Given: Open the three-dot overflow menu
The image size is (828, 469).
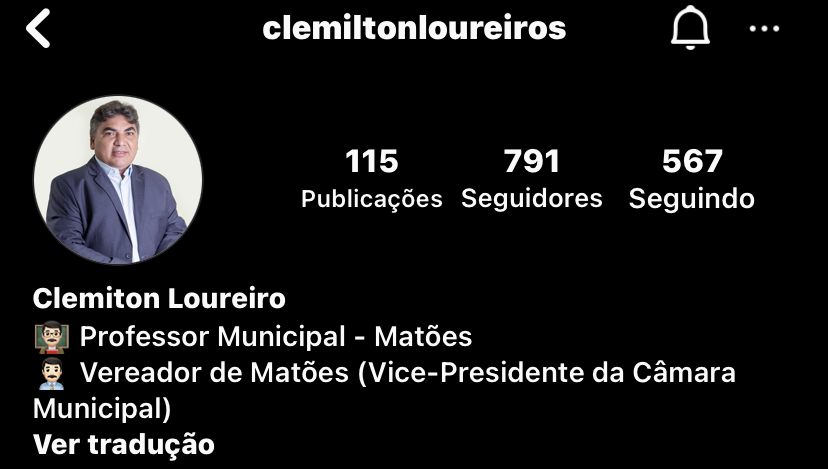Looking at the screenshot, I should 764,29.
